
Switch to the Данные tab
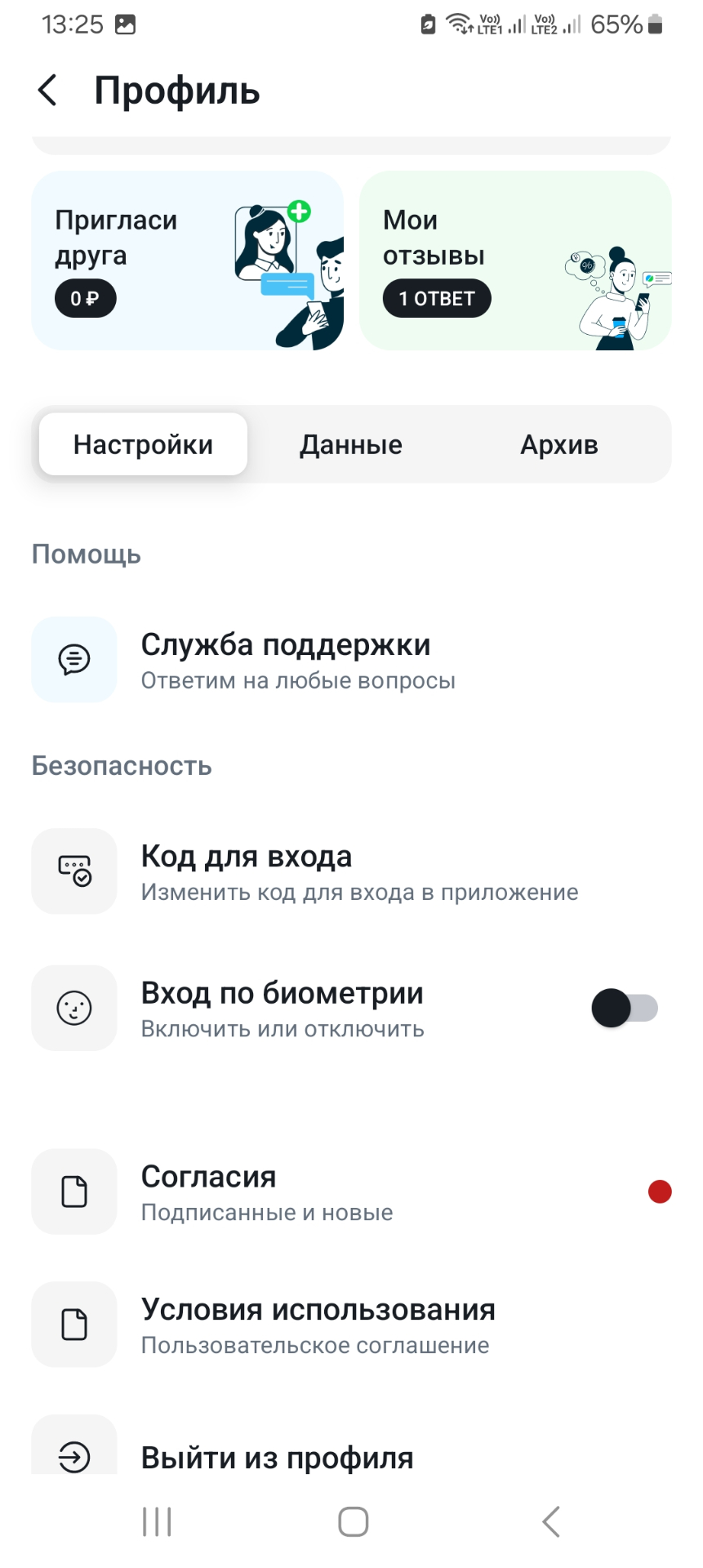tap(351, 444)
